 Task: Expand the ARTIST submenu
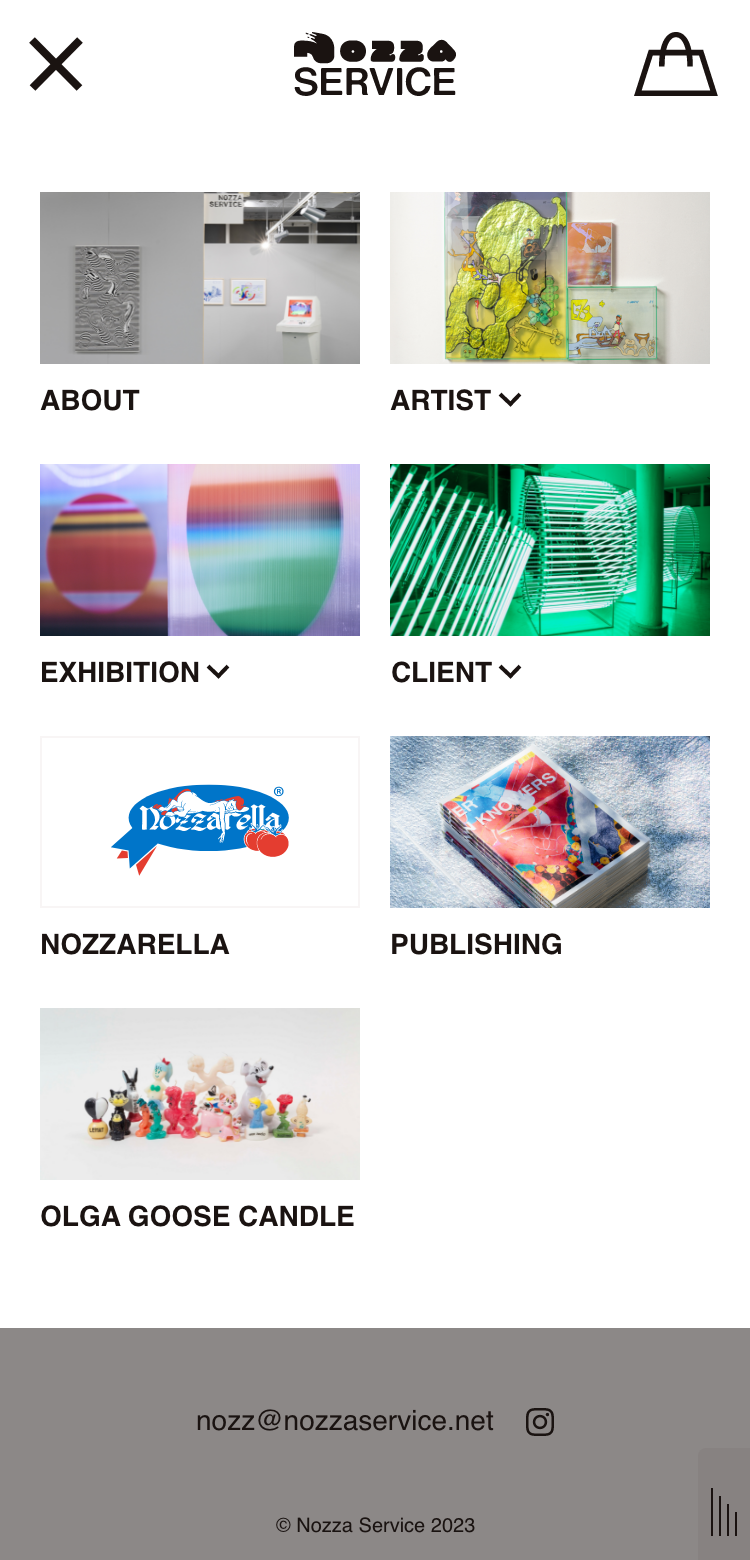tap(510, 400)
